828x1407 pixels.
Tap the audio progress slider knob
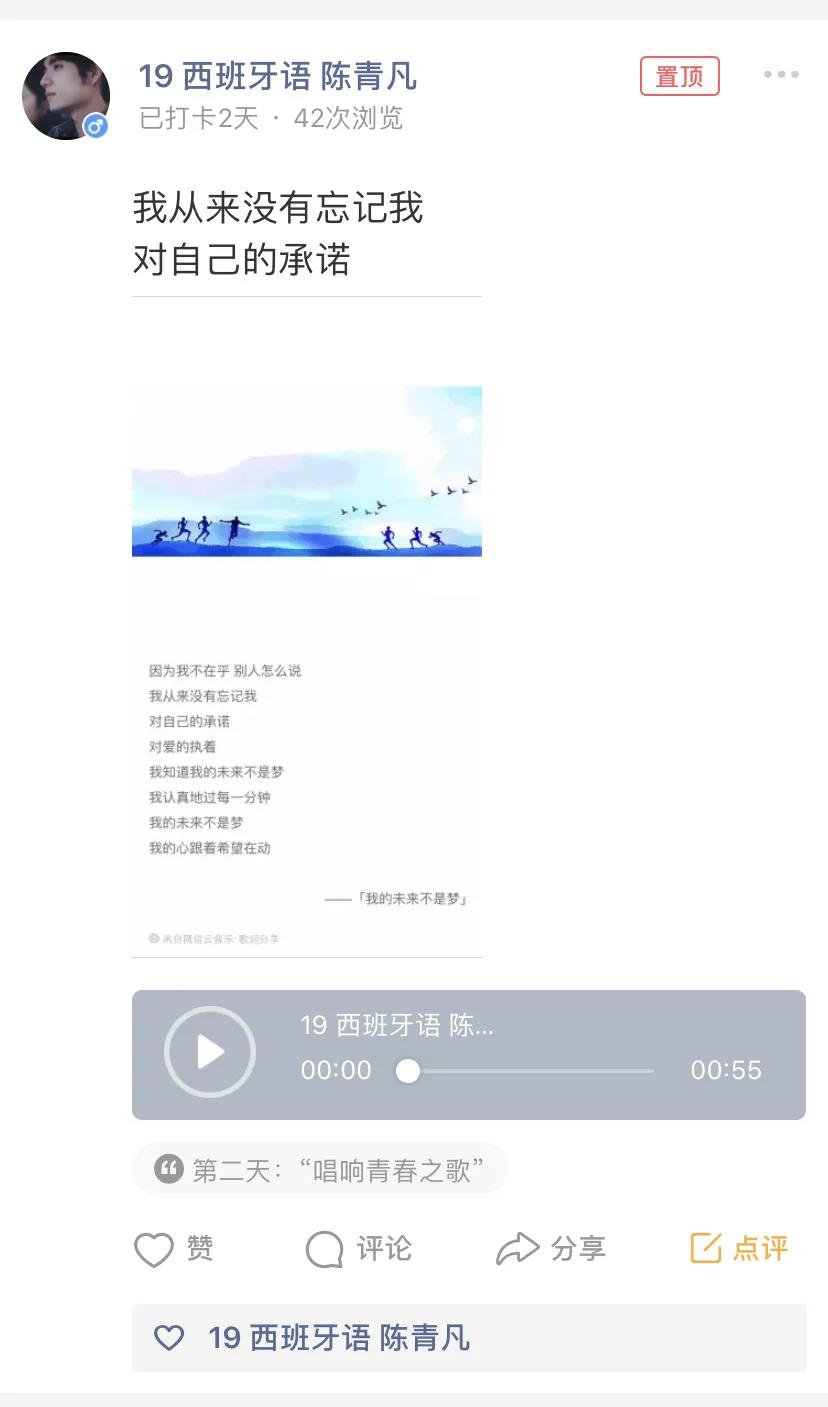408,1071
